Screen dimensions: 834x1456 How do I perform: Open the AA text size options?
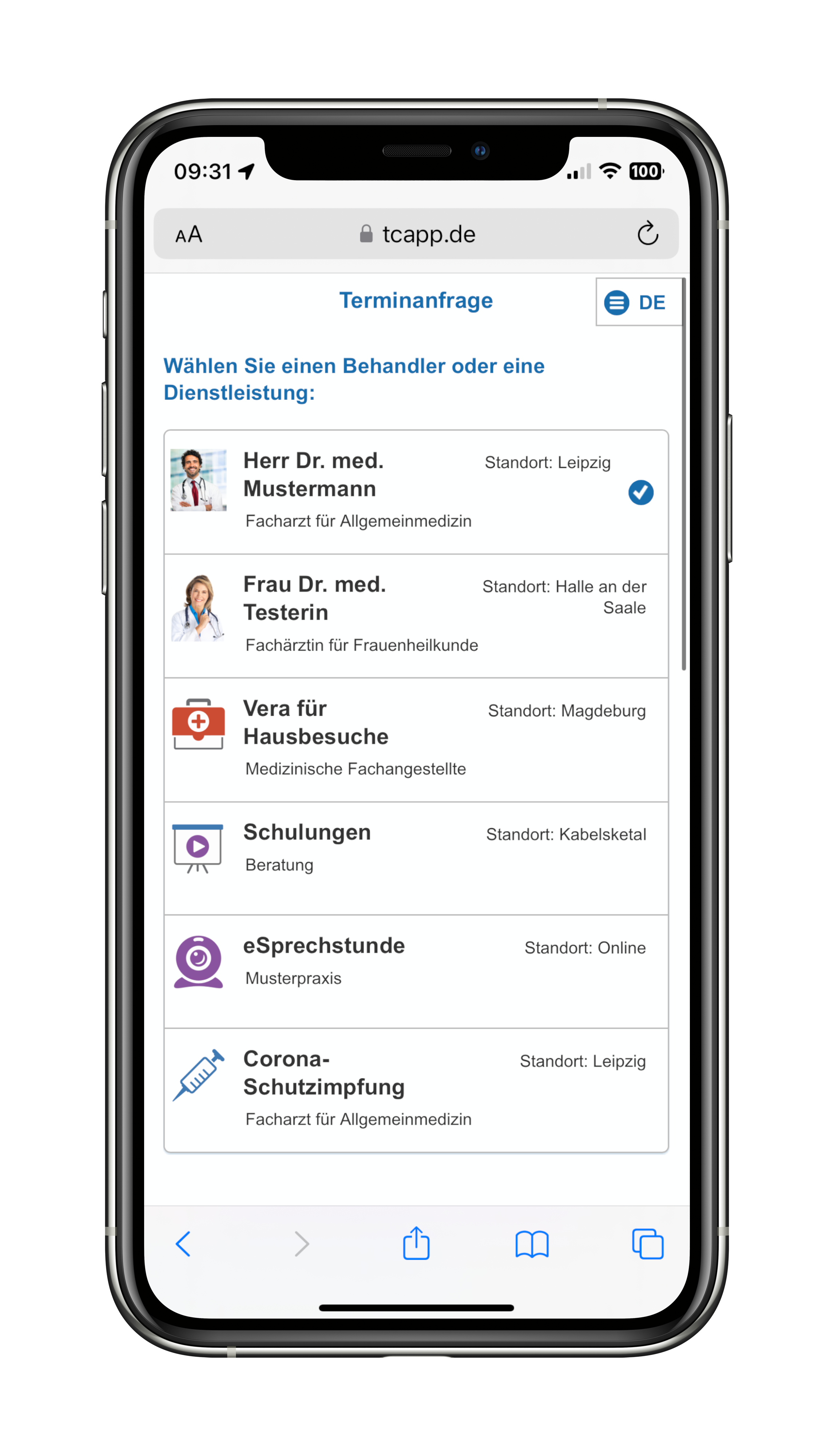[189, 234]
